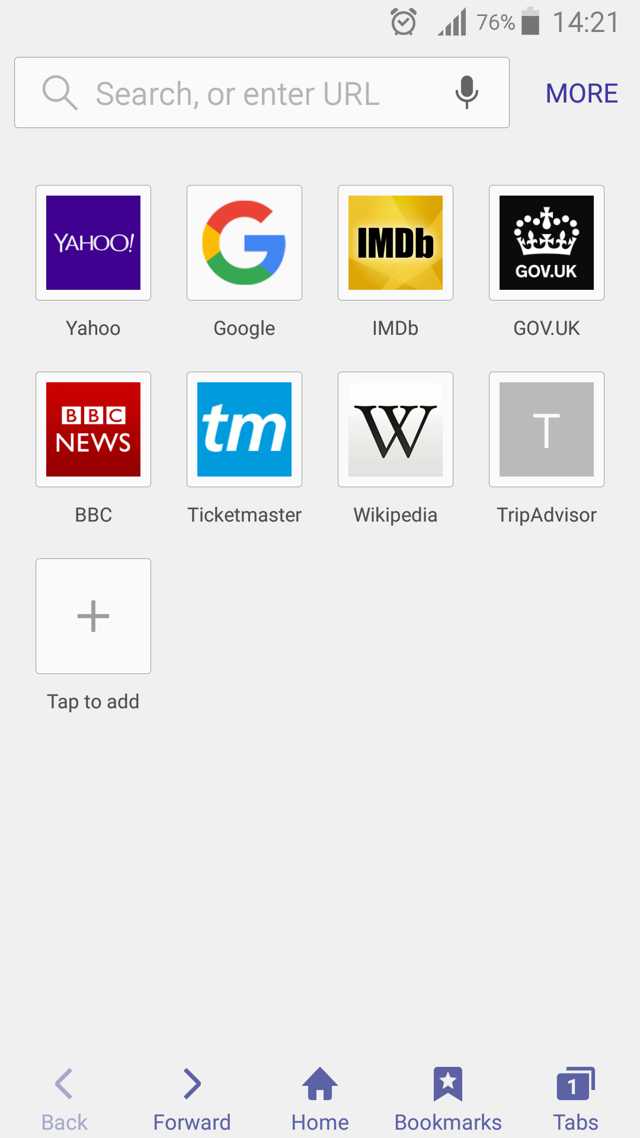Visit the GOV.UK tile
640x1138 pixels.
click(x=546, y=243)
